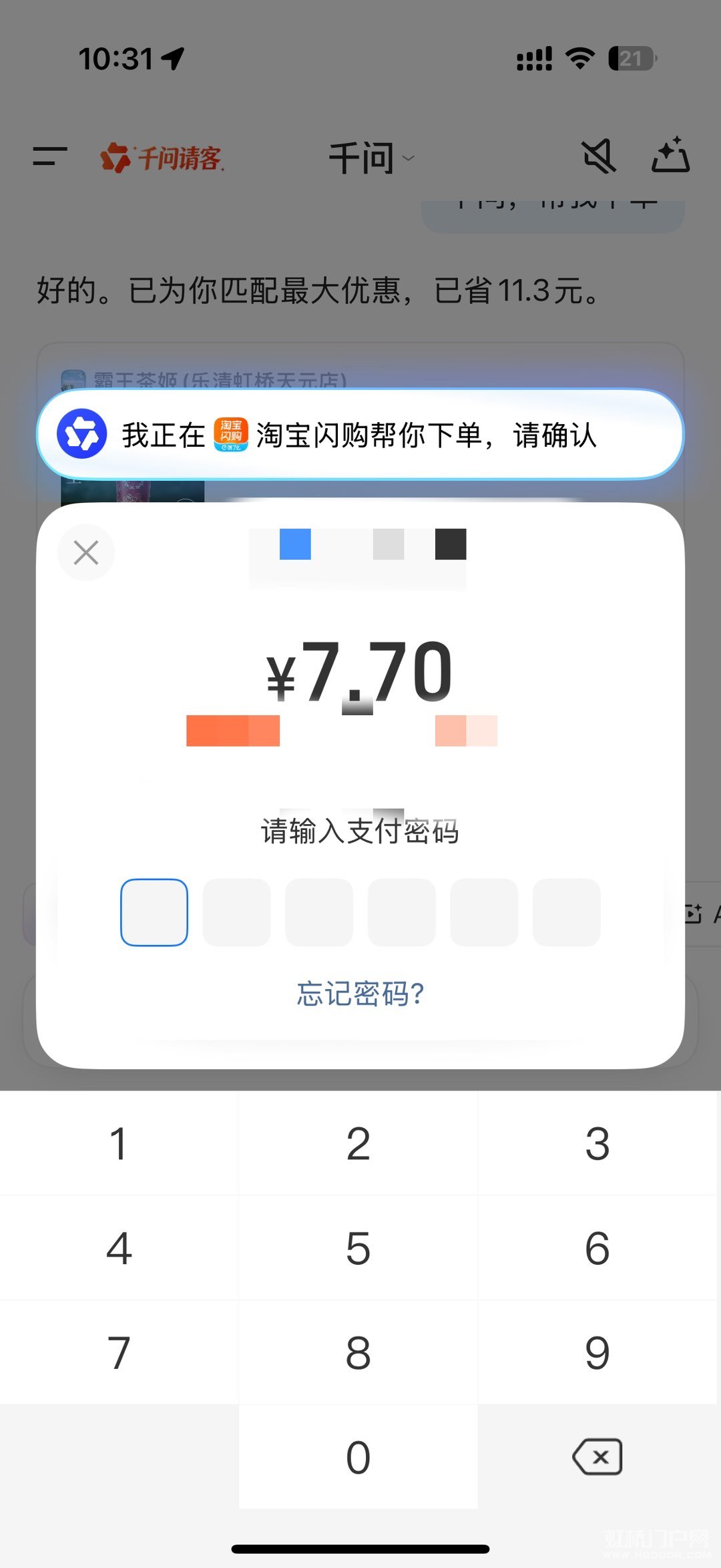Expand the 千问 model dropdown
The height and width of the screenshot is (1568, 721).
371,158
